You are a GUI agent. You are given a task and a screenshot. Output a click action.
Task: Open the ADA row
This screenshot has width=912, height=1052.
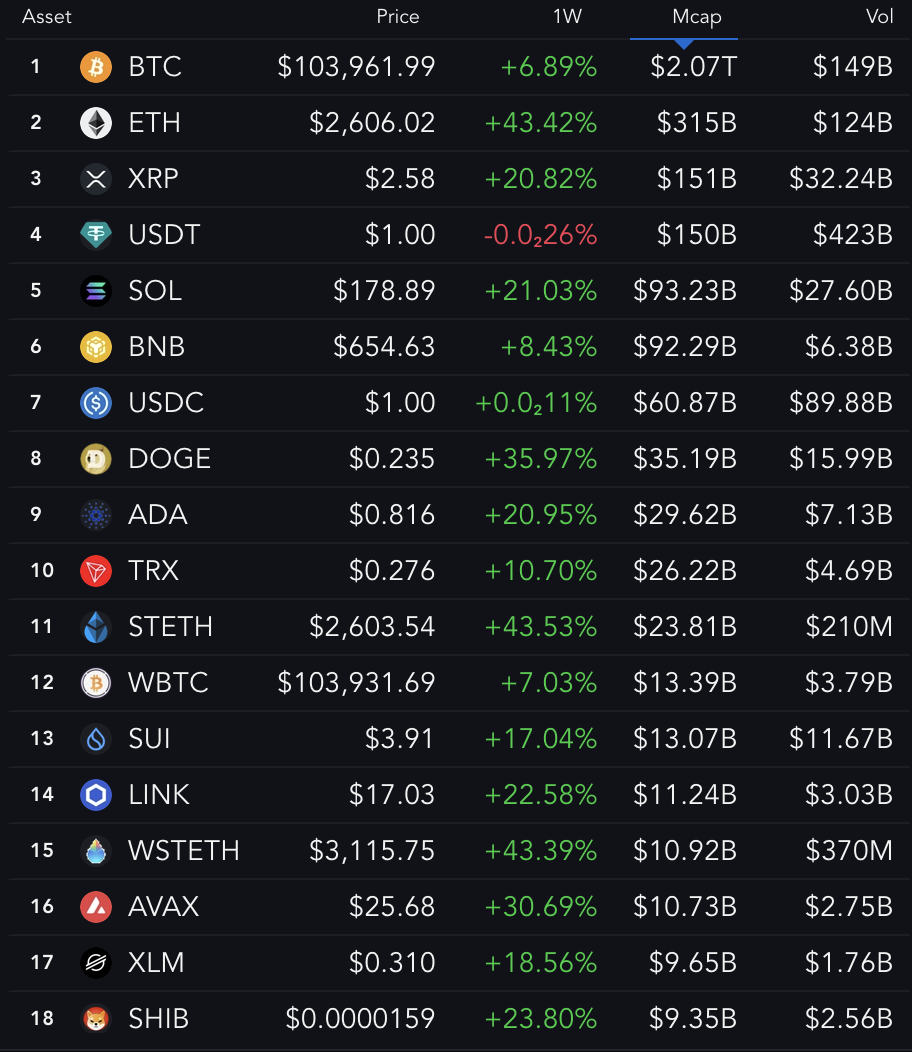157,515
